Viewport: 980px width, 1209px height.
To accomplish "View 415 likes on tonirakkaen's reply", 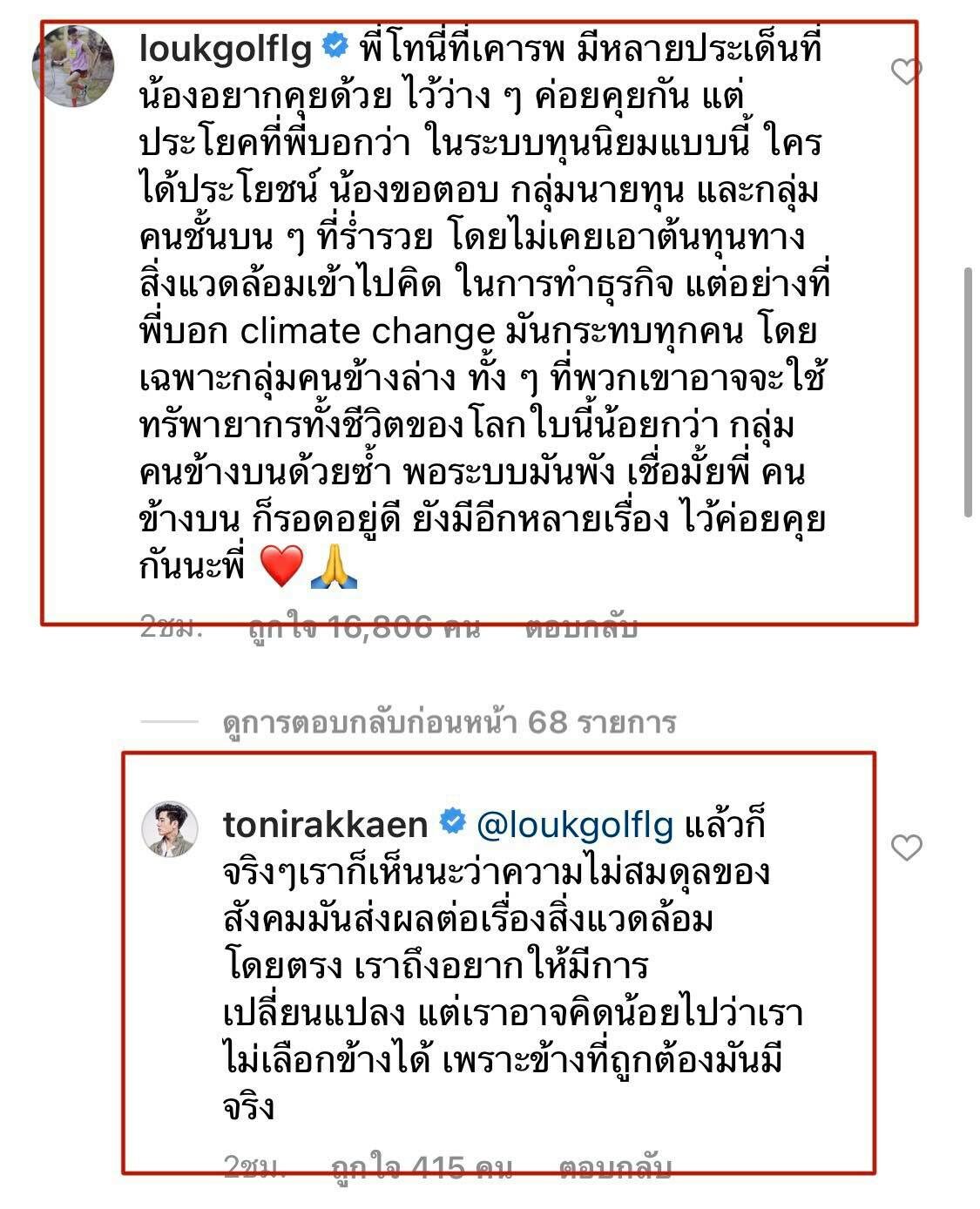I will coord(422,1167).
